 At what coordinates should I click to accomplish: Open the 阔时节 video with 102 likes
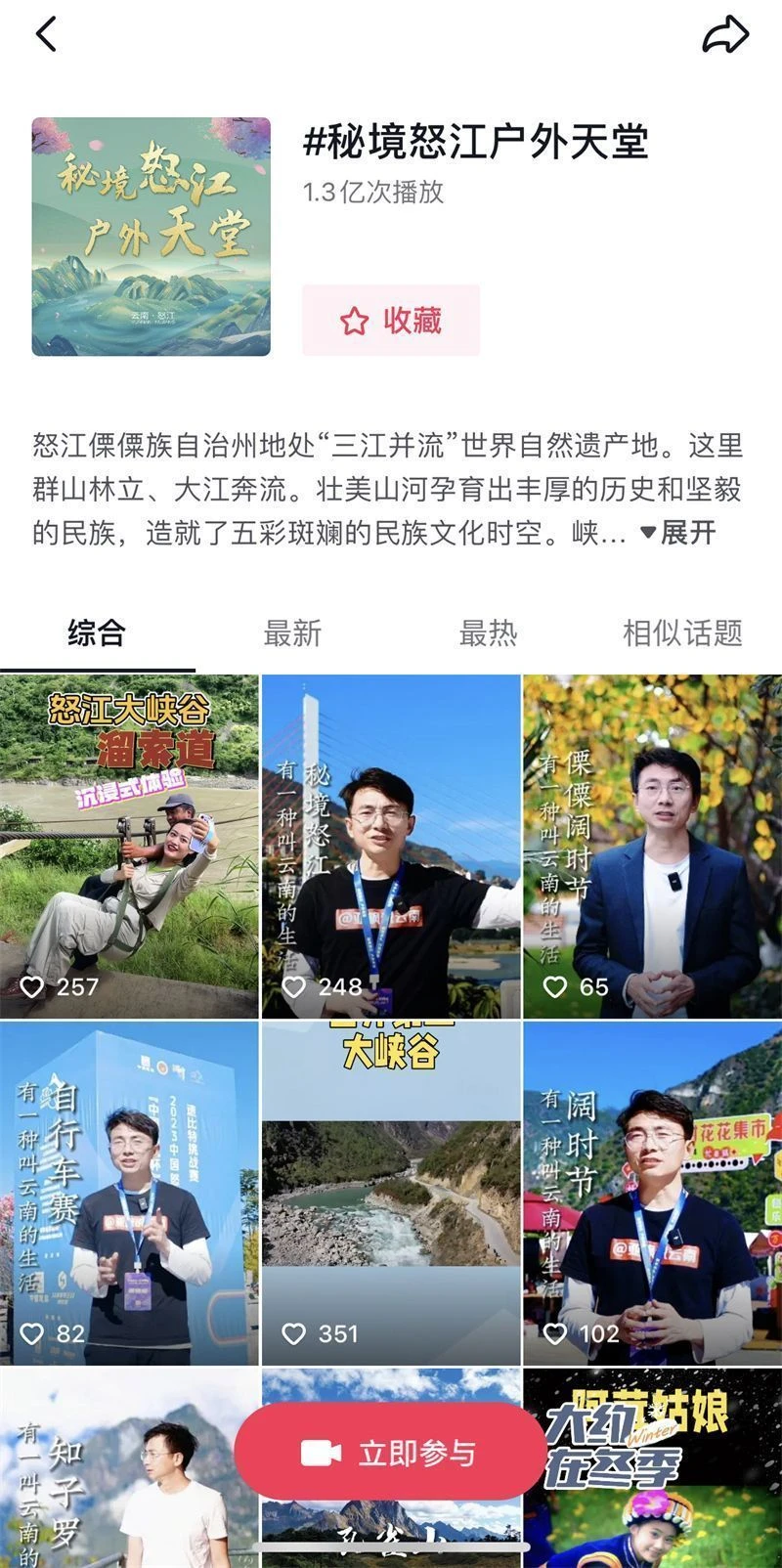pos(652,1193)
